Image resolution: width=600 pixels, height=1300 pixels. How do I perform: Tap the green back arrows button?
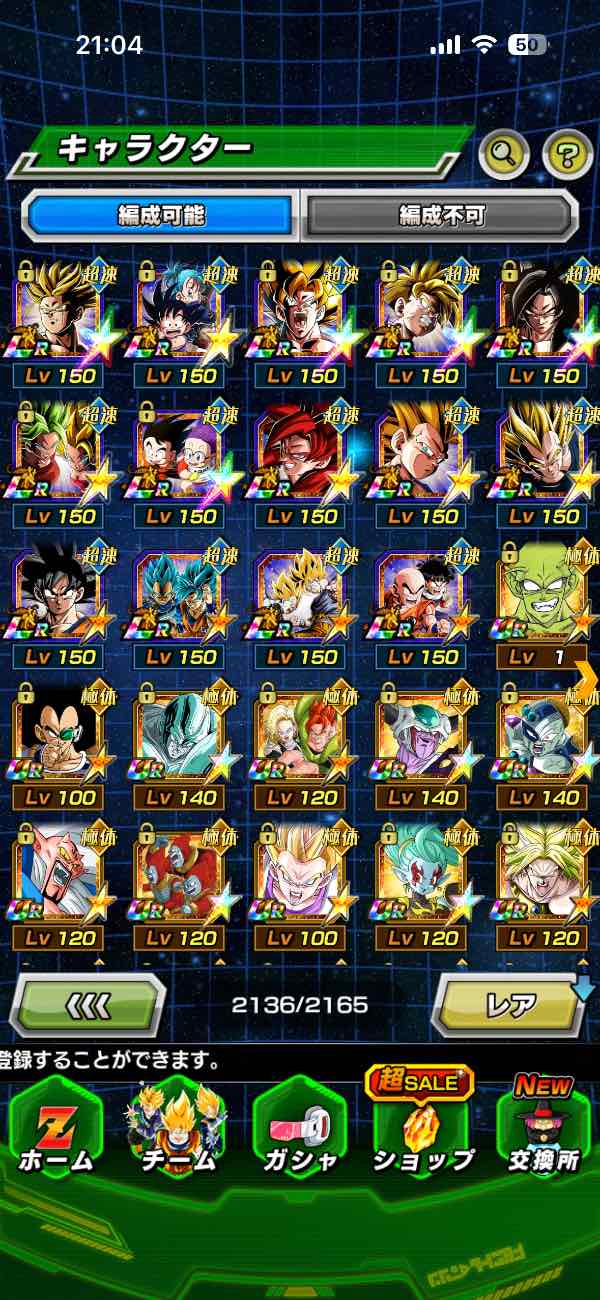tap(88, 1004)
